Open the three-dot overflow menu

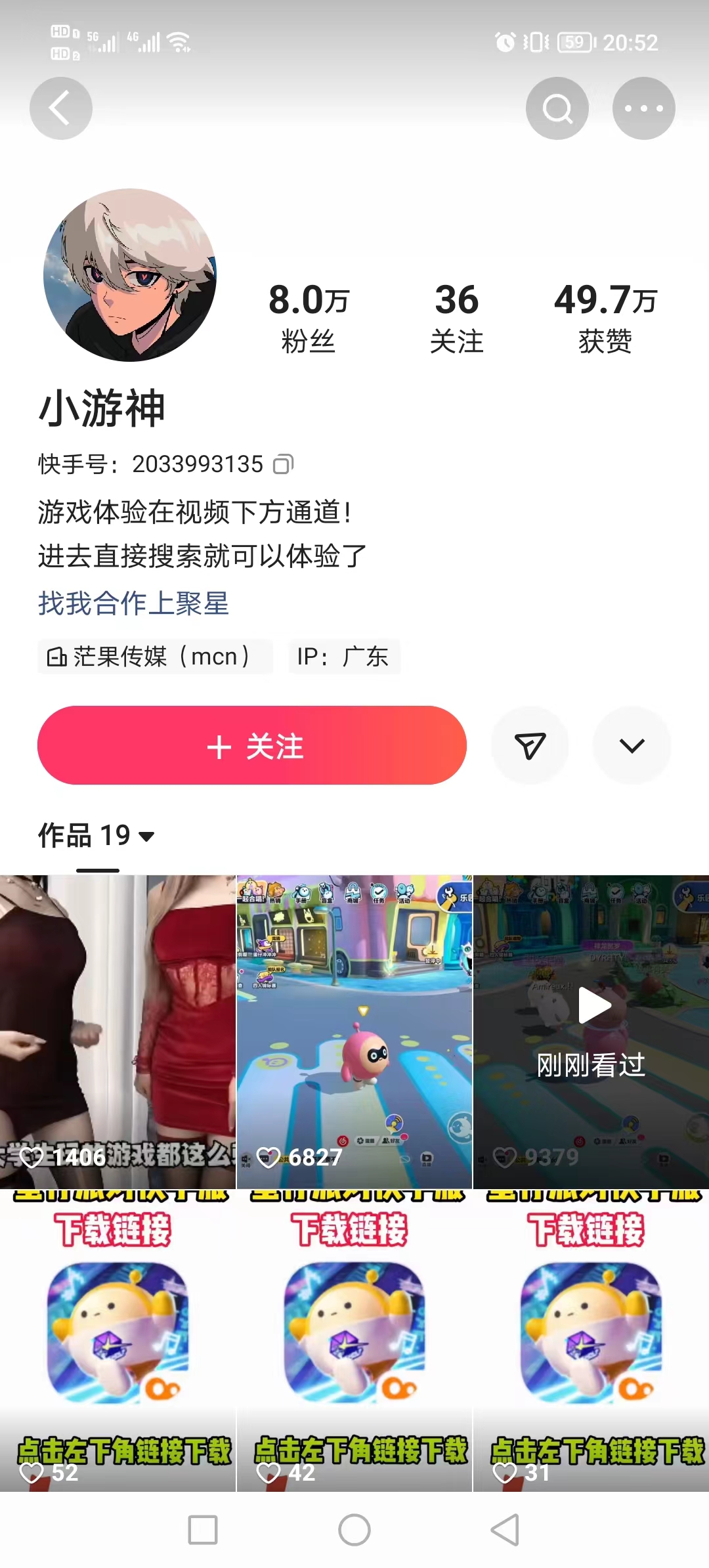pos(643,108)
